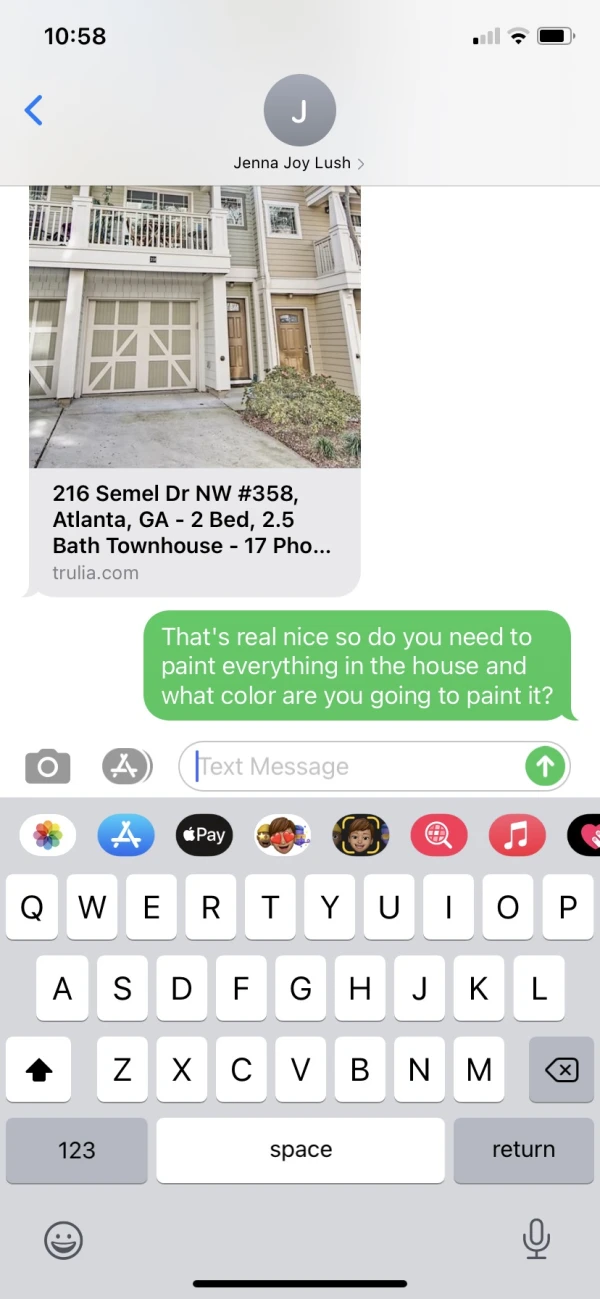Screen dimensions: 600x1299
Task: Tap the return key
Action: 523,1150
